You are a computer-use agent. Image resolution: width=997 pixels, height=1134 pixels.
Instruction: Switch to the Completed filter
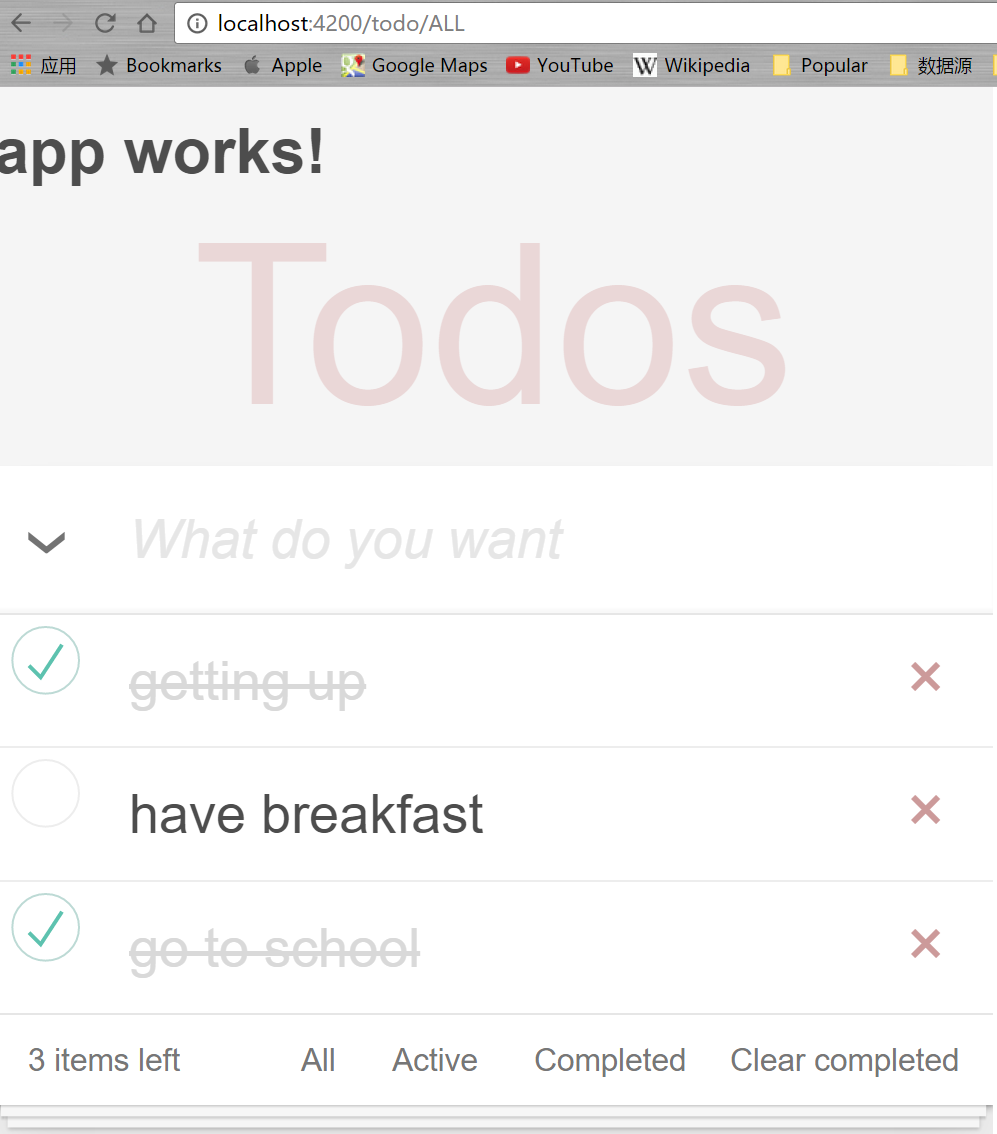(610, 1060)
